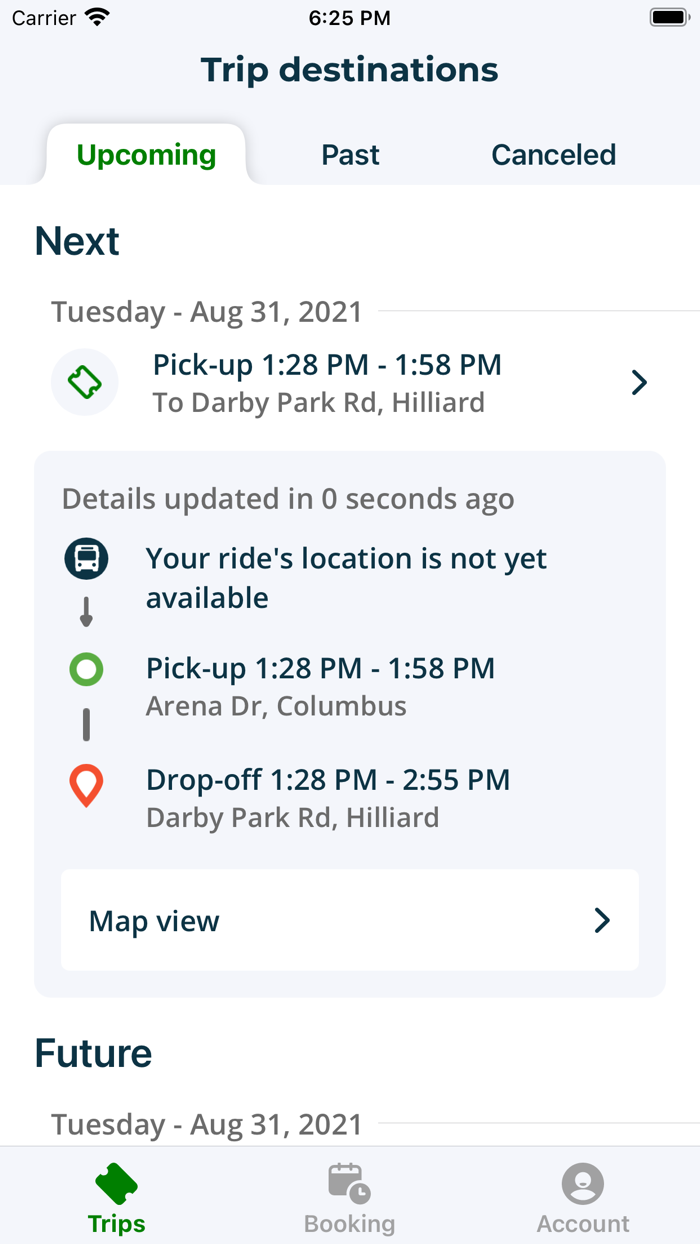Go to the Booking tab

click(x=350, y=1198)
